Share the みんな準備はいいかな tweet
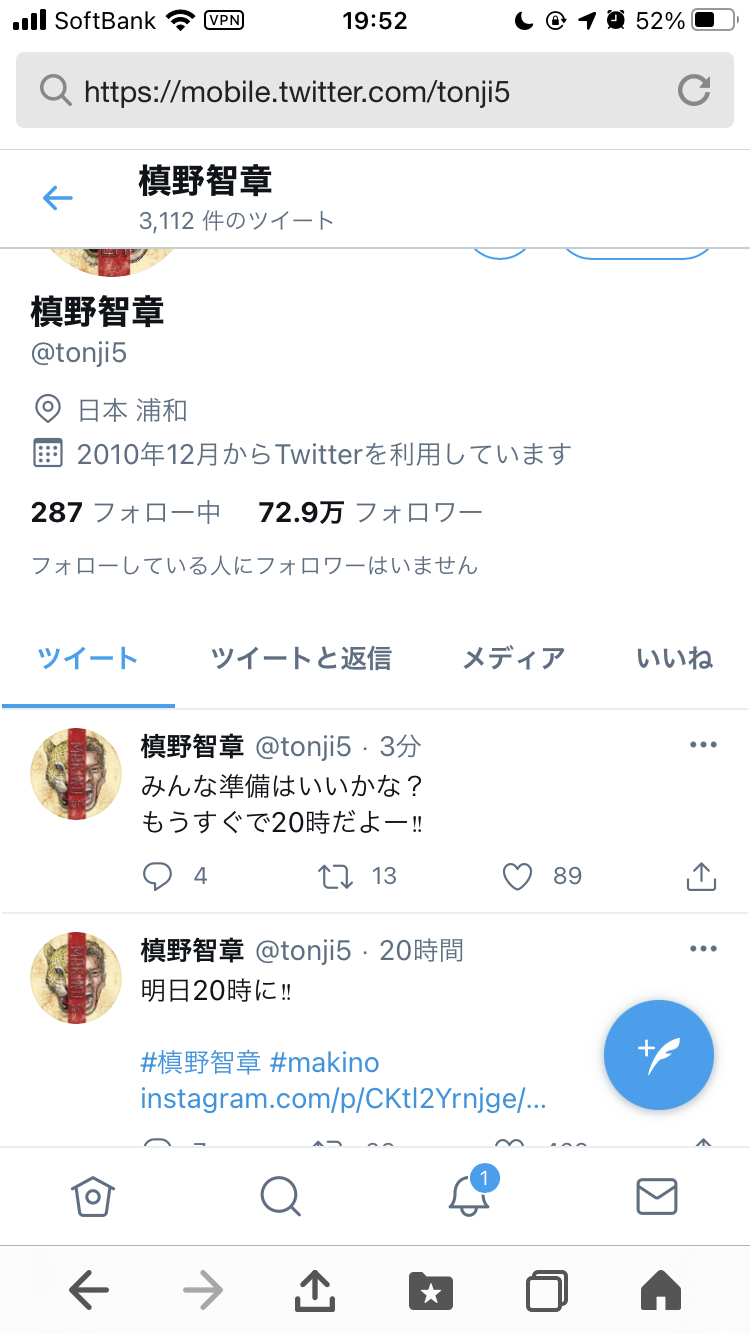 tap(702, 876)
